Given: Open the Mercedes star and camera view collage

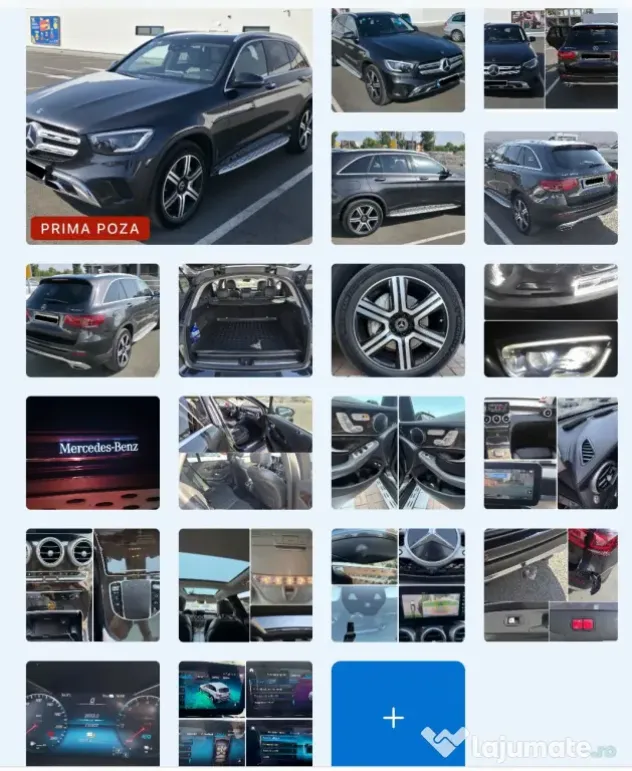Looking at the screenshot, I should point(398,585).
